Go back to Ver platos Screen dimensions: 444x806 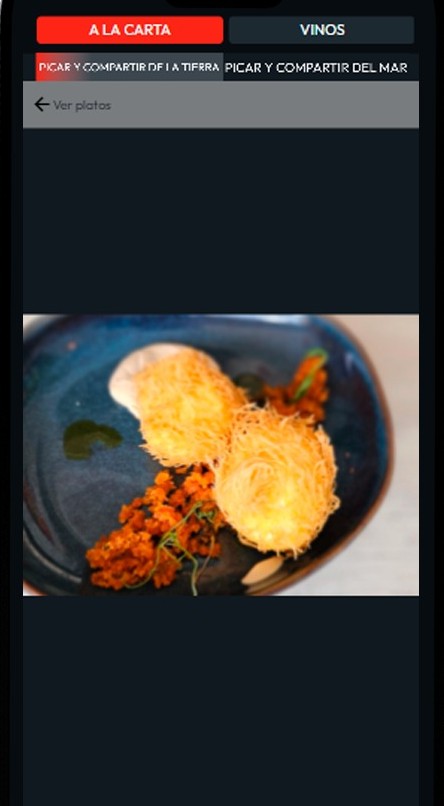point(72,105)
